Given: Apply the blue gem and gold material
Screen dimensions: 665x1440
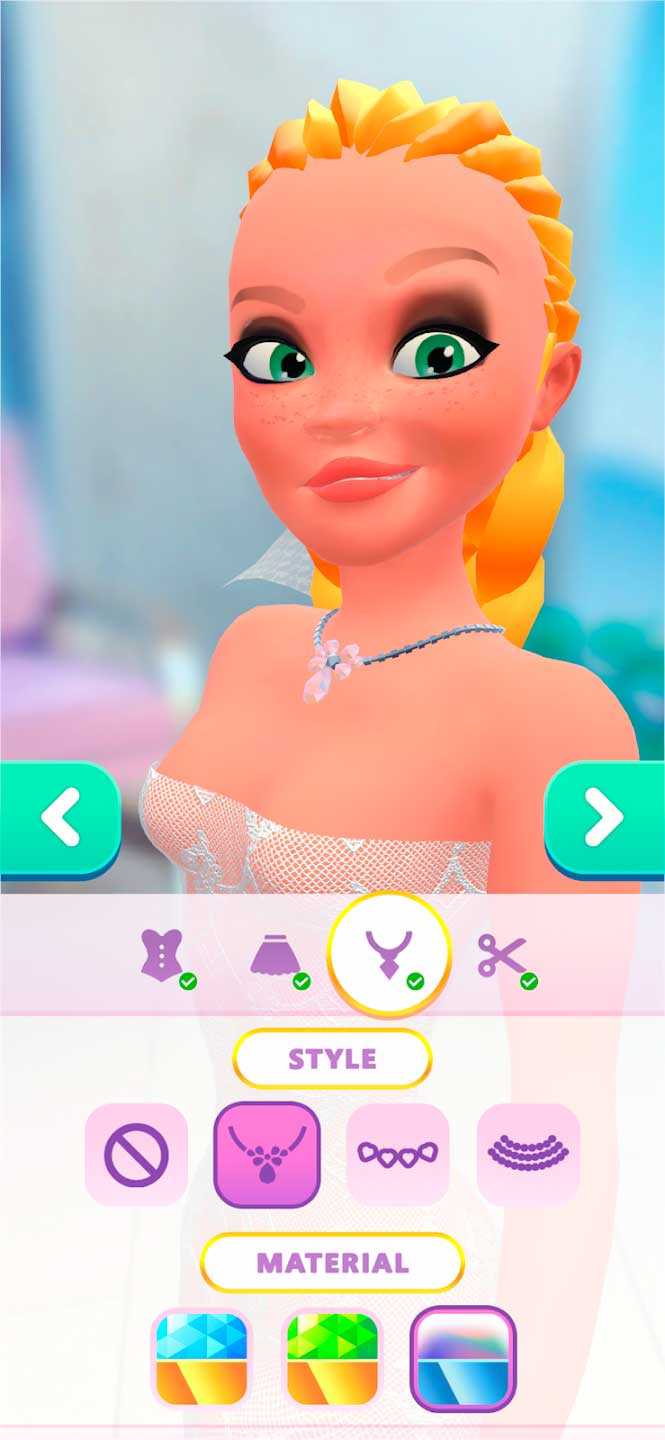Looking at the screenshot, I should [201, 1358].
